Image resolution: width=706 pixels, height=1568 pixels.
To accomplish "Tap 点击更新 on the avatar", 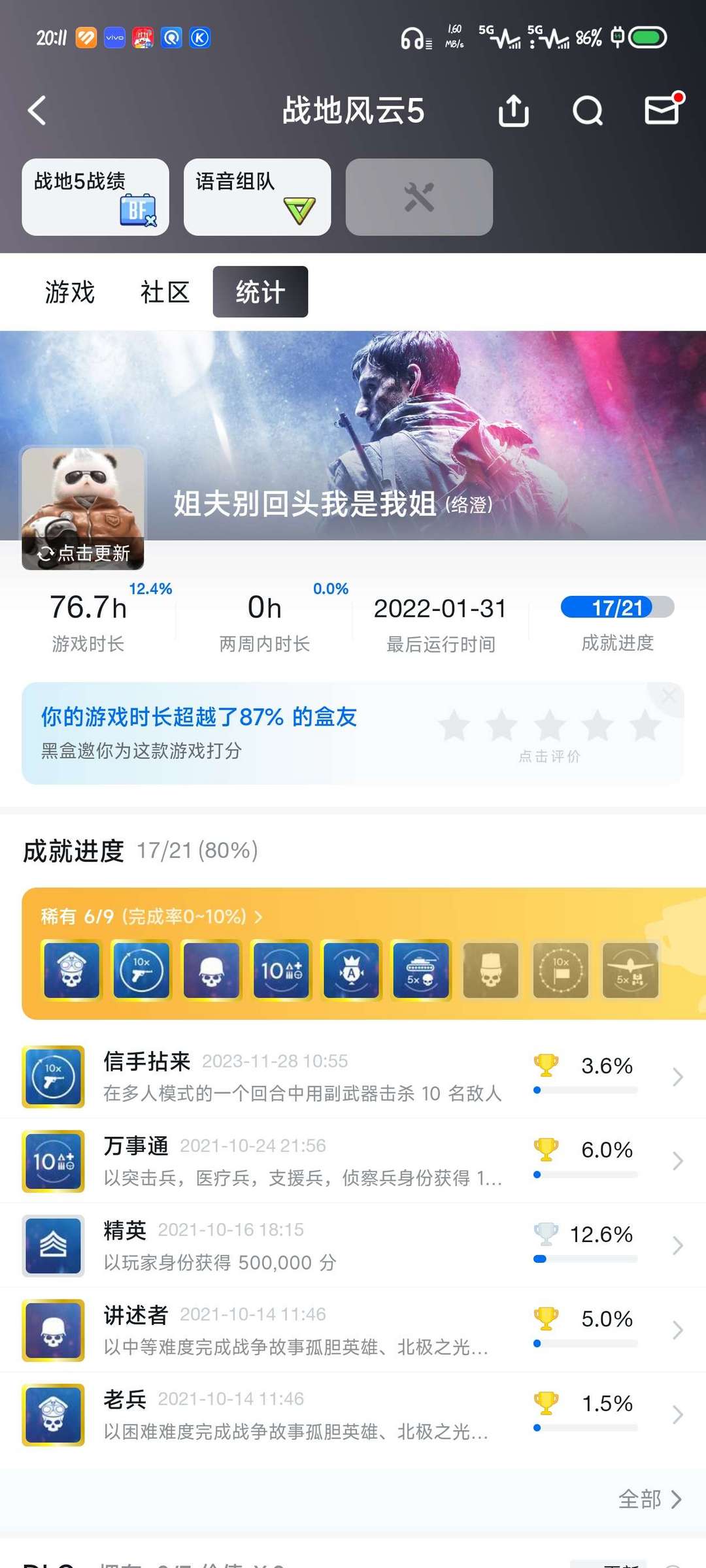I will point(84,553).
